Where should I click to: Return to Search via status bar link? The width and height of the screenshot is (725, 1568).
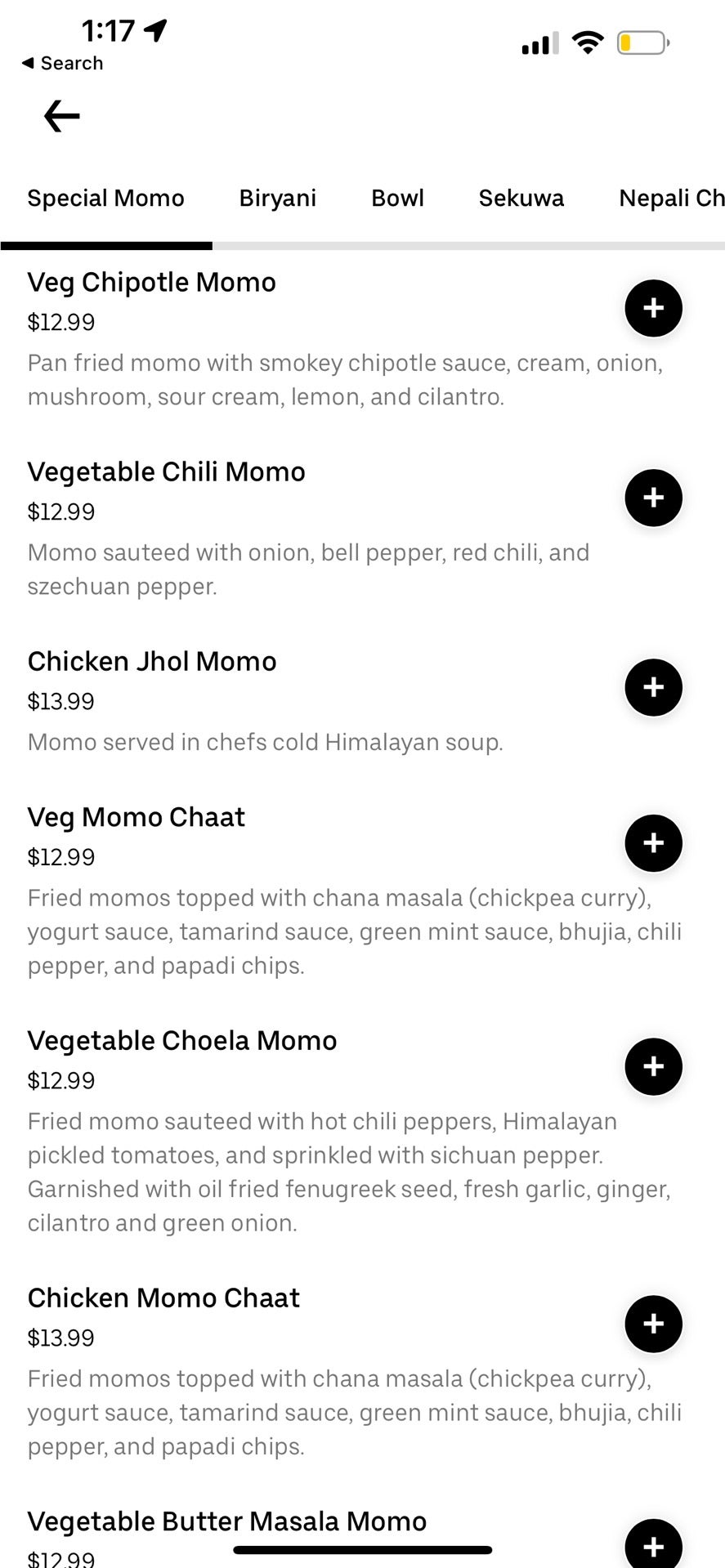pos(63,63)
